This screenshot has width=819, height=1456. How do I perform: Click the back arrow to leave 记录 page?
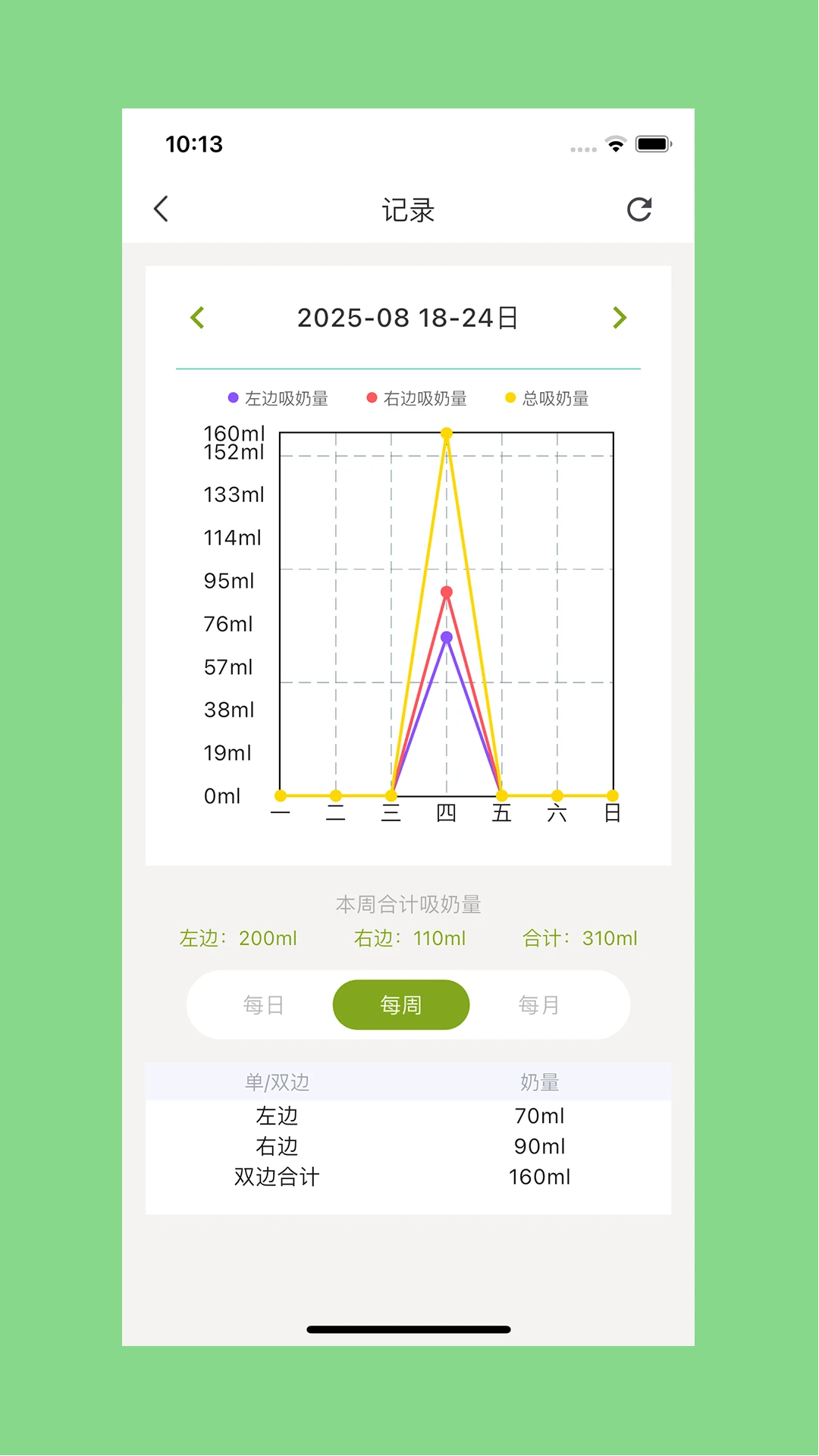[162, 208]
